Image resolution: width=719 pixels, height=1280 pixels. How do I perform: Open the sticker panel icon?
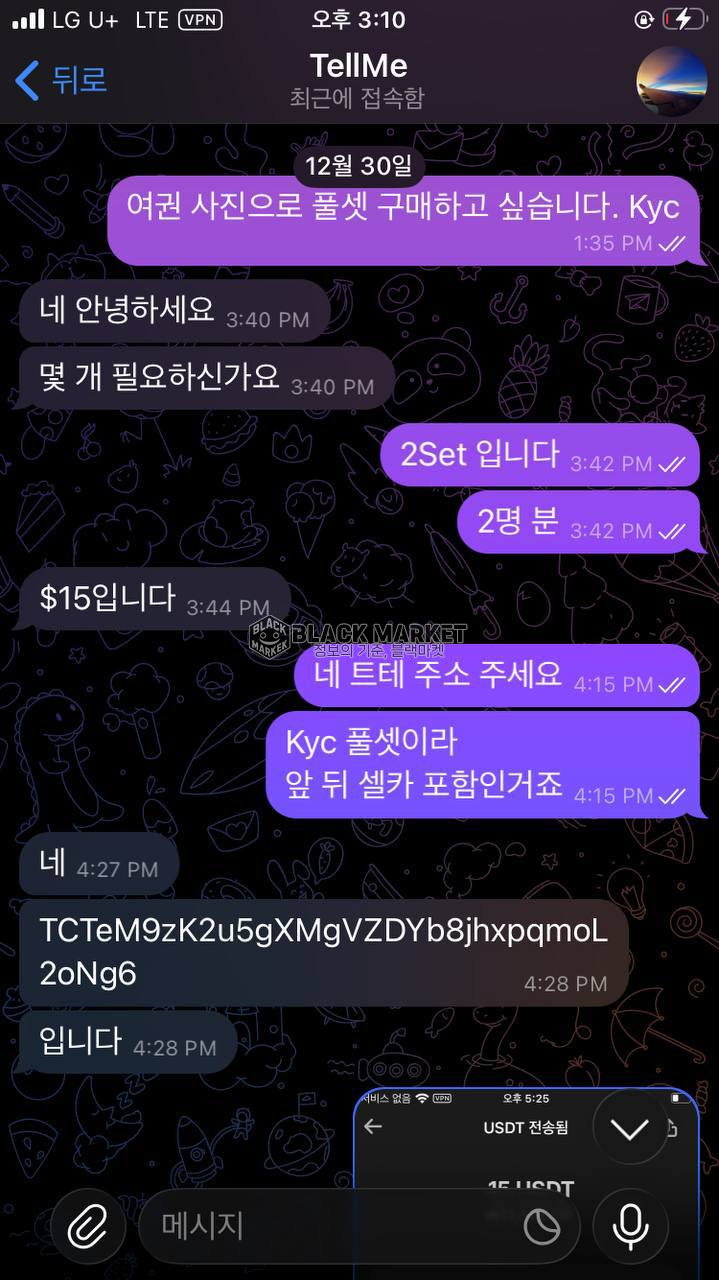coord(542,1227)
